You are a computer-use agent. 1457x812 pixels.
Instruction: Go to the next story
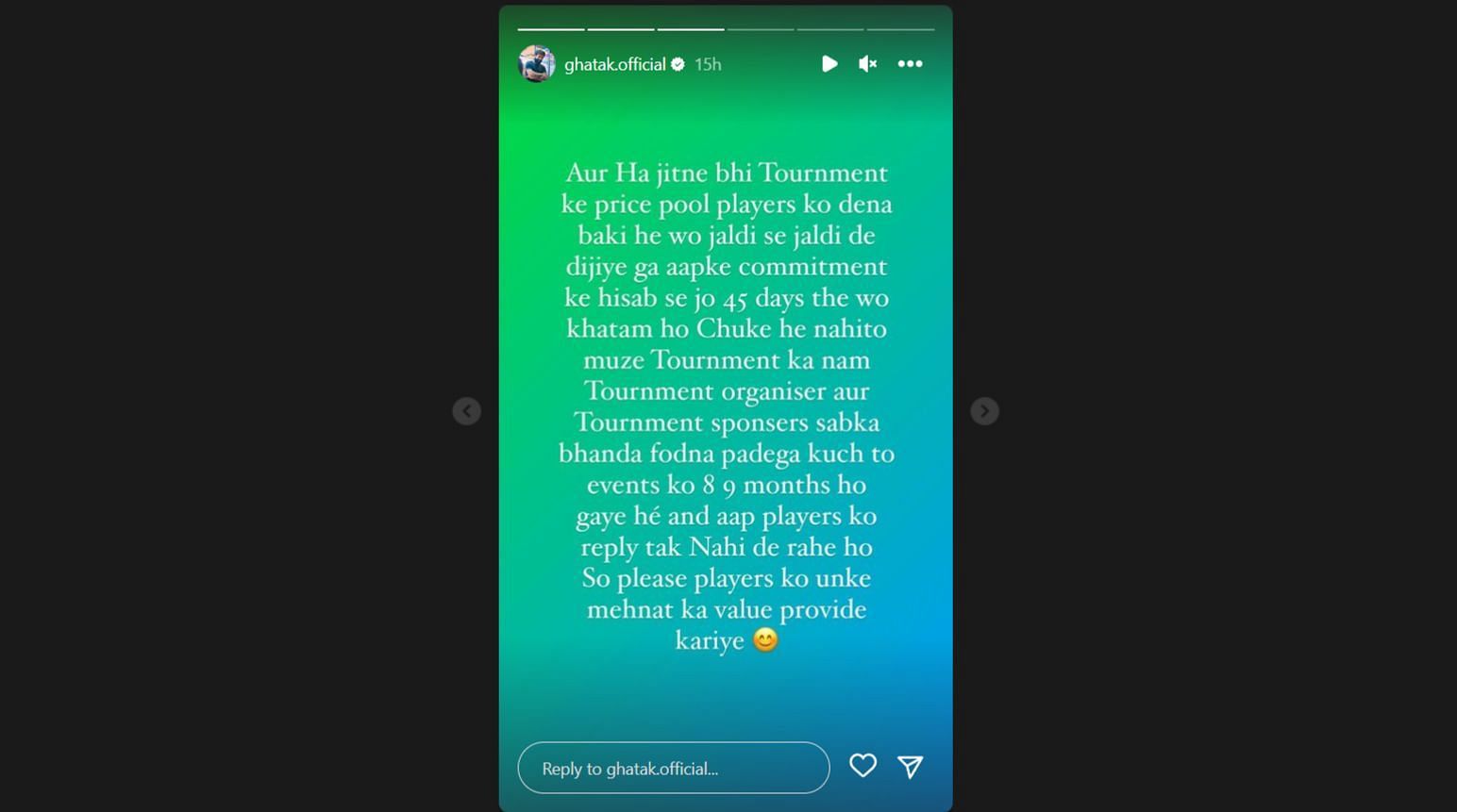coord(984,411)
